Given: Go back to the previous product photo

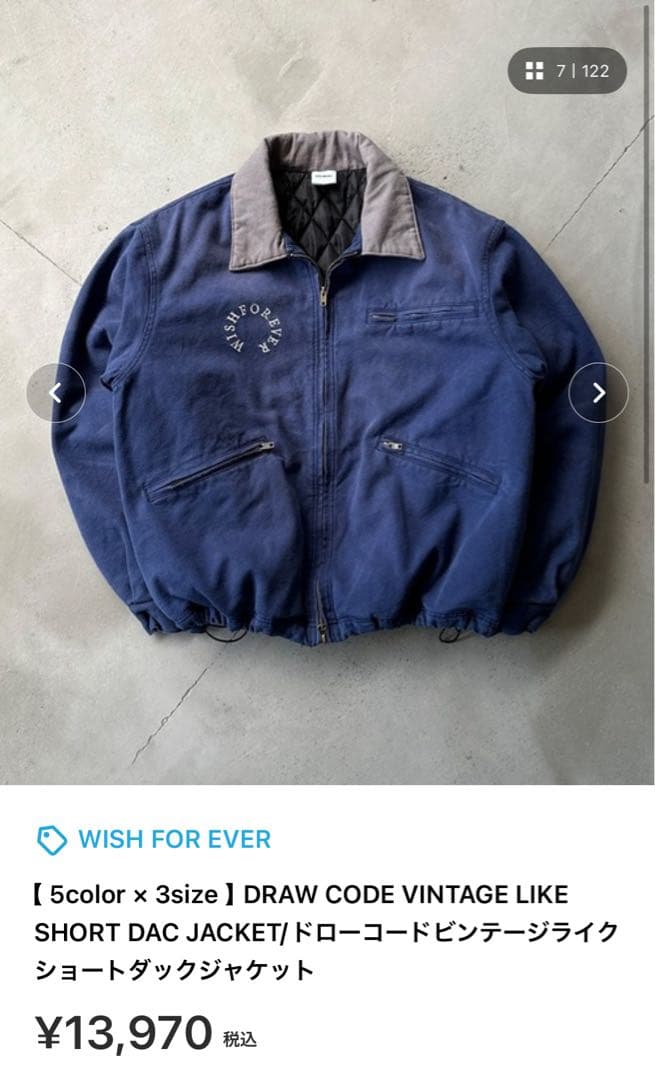Looking at the screenshot, I should pyautogui.click(x=56, y=392).
